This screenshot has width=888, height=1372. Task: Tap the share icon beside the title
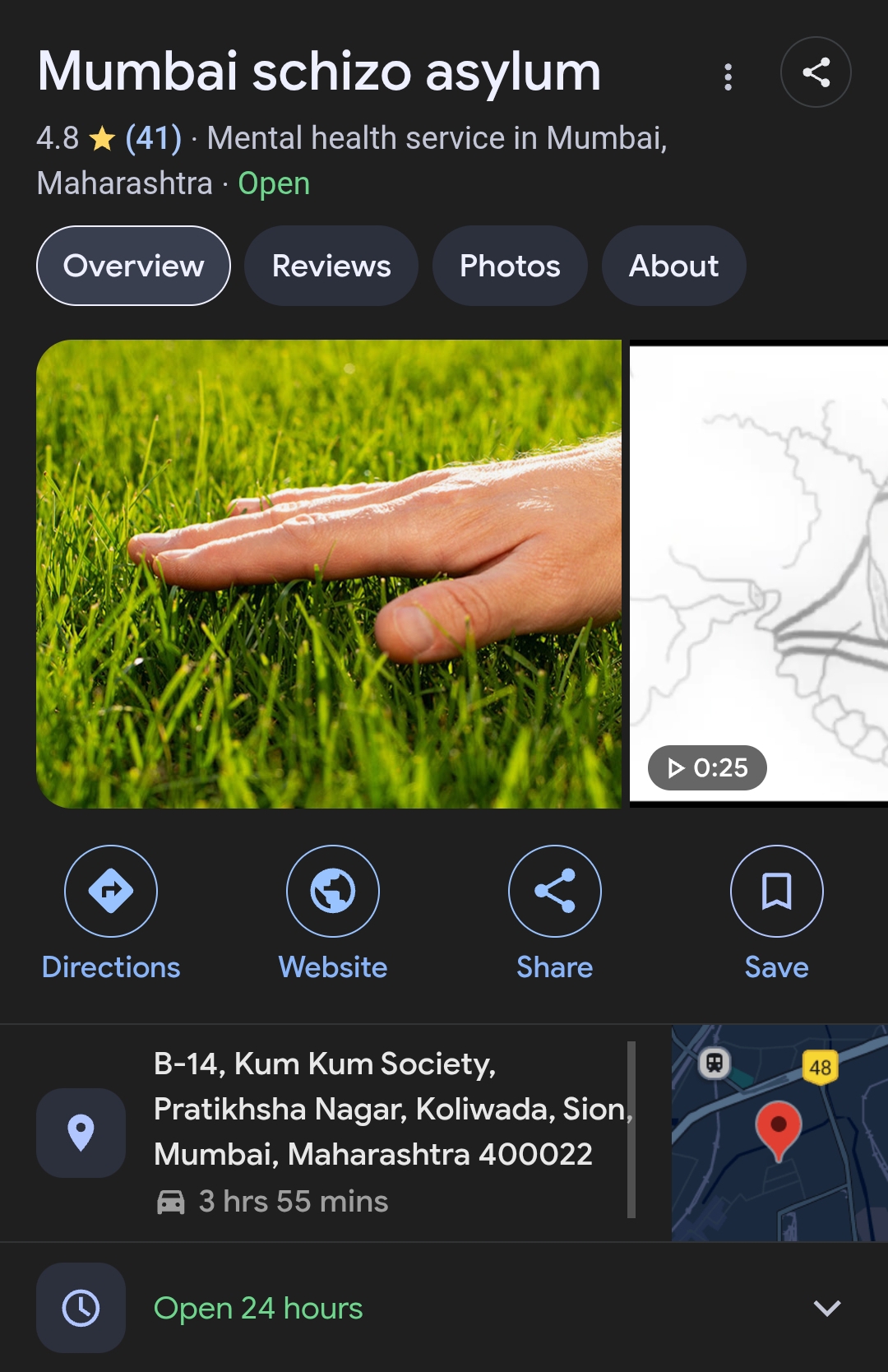[815, 72]
